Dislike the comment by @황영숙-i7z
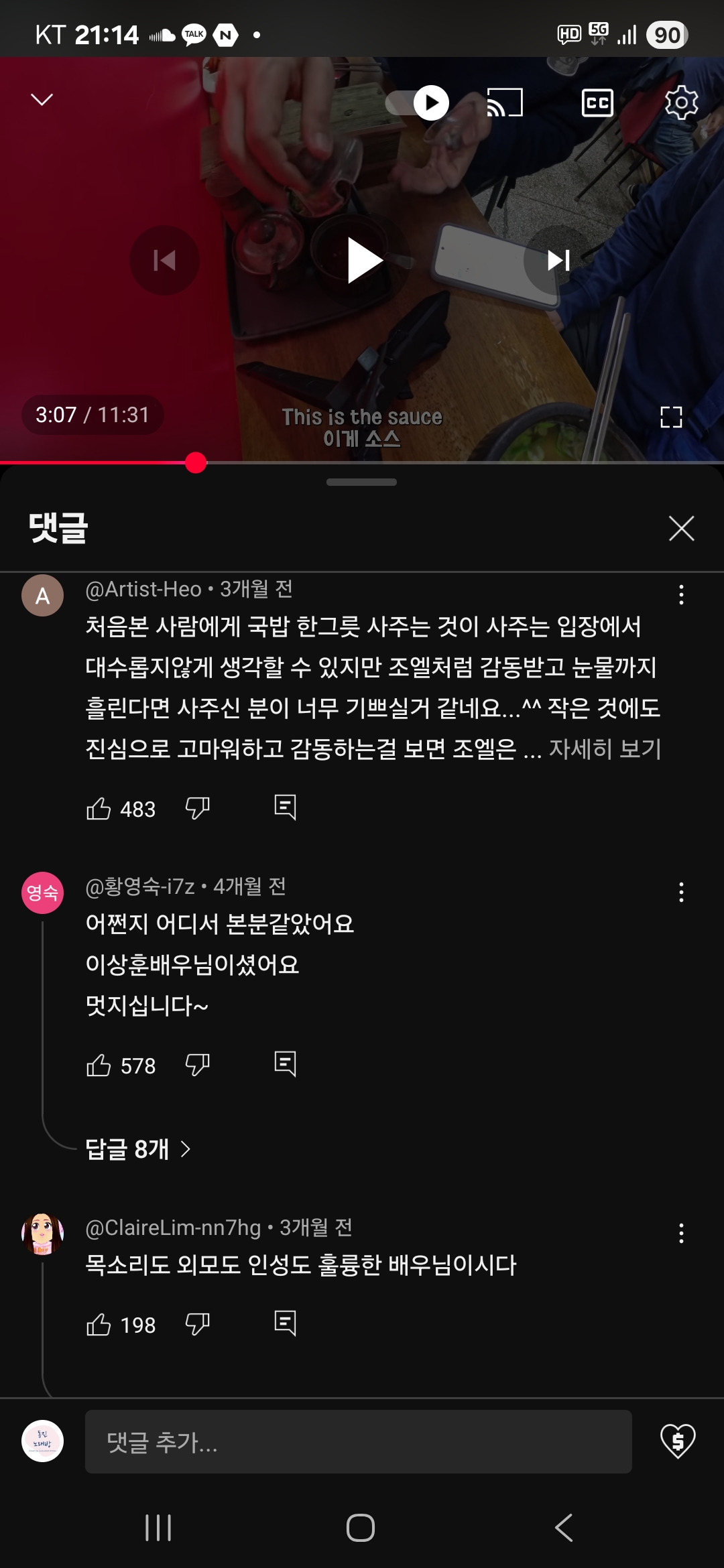 (197, 1065)
